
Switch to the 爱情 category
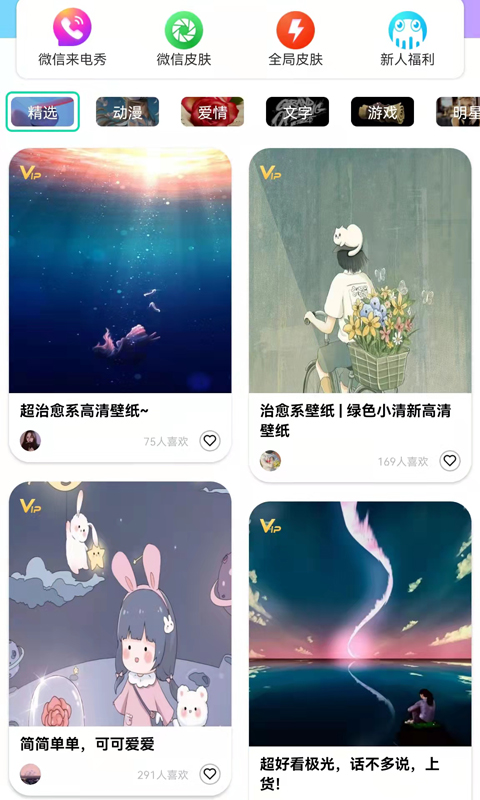tap(212, 111)
